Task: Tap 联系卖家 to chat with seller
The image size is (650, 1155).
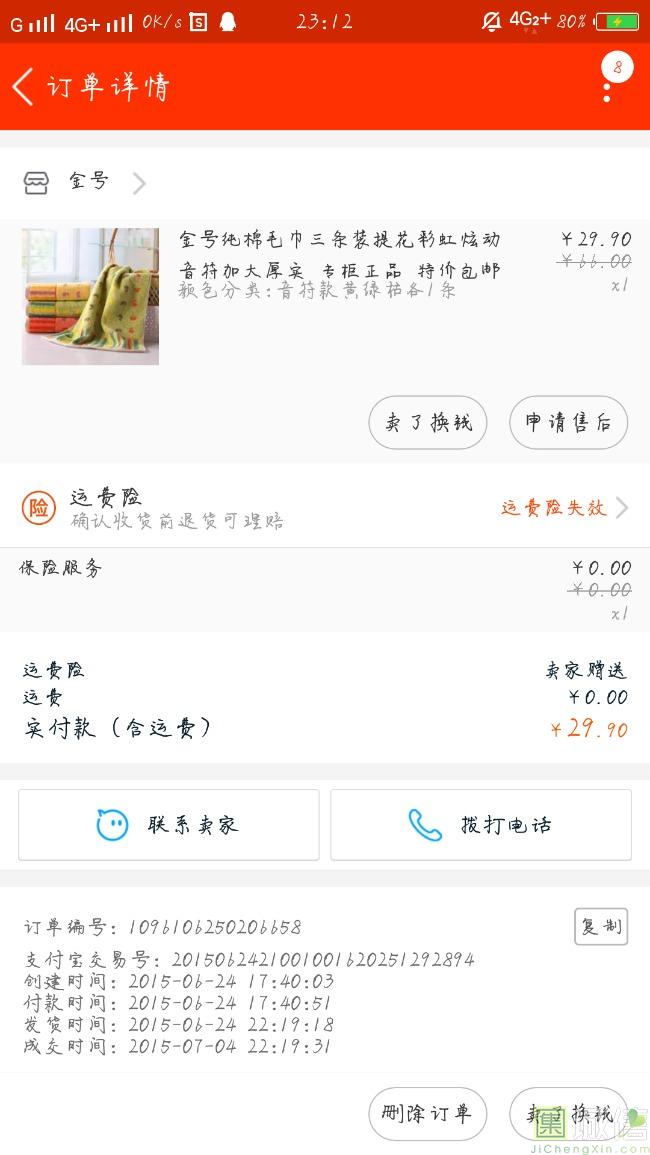Action: click(x=169, y=825)
